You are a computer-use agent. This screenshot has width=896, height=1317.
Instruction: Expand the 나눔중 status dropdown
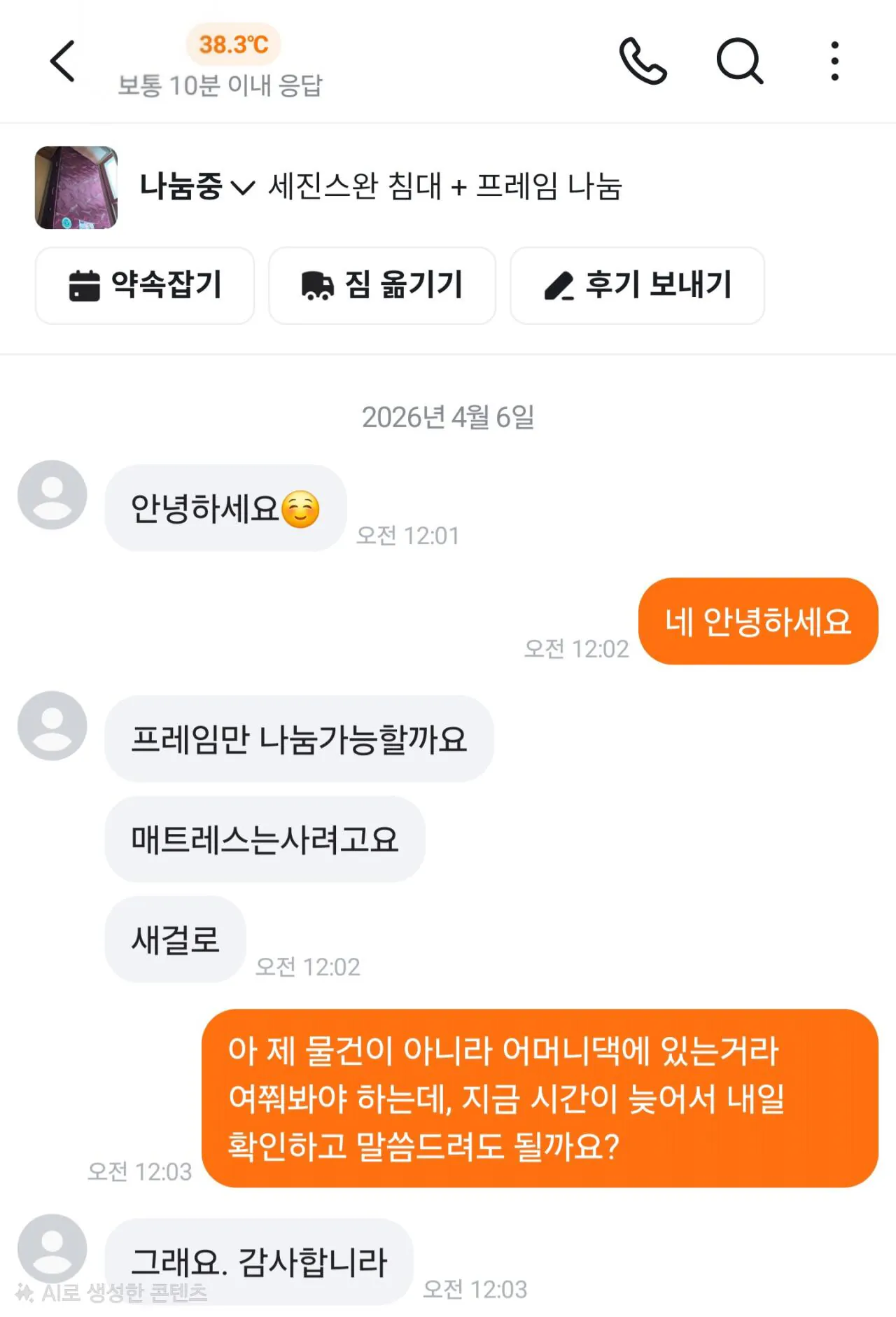coord(197,187)
